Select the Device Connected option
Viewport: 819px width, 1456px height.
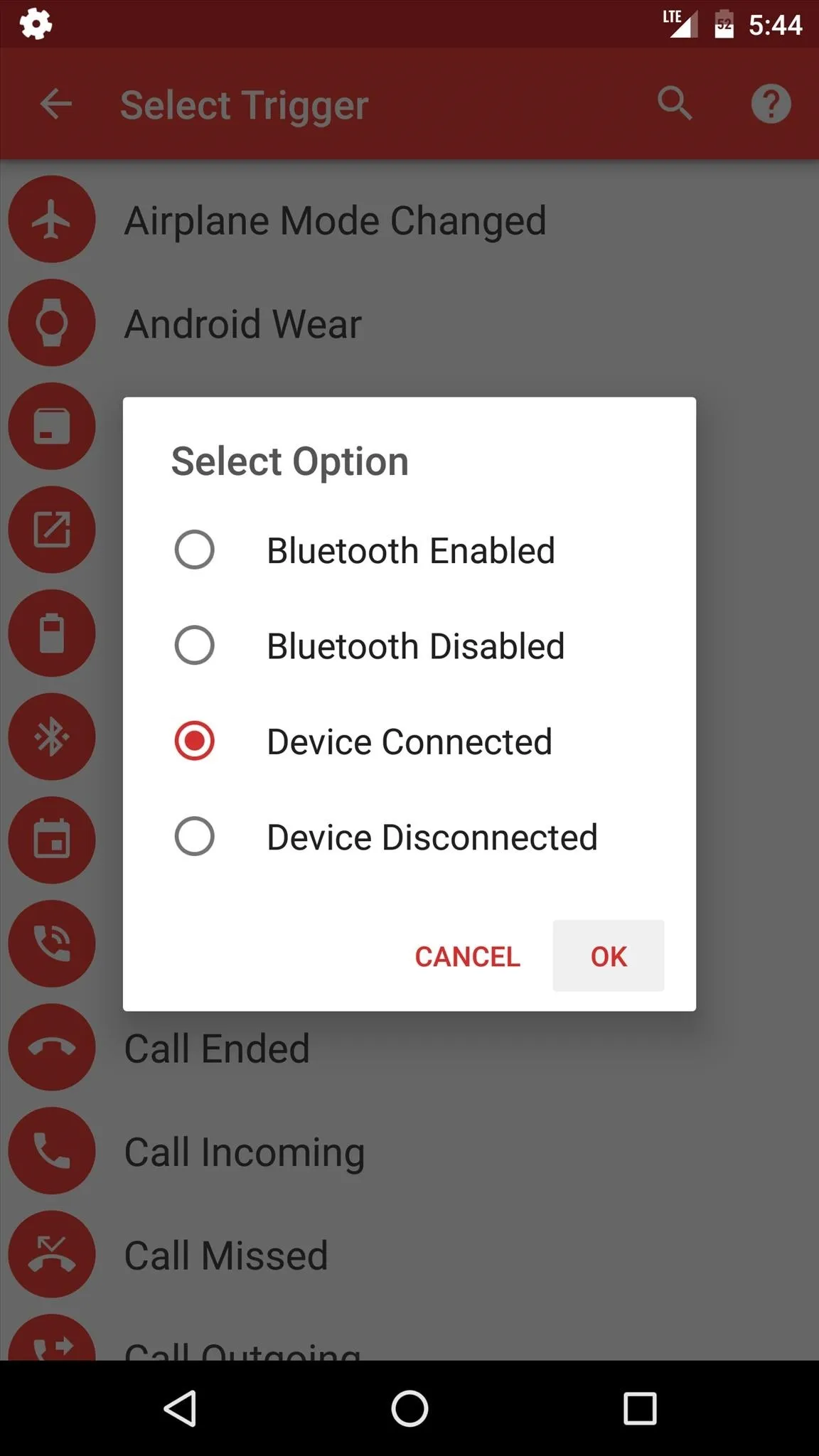(x=409, y=741)
